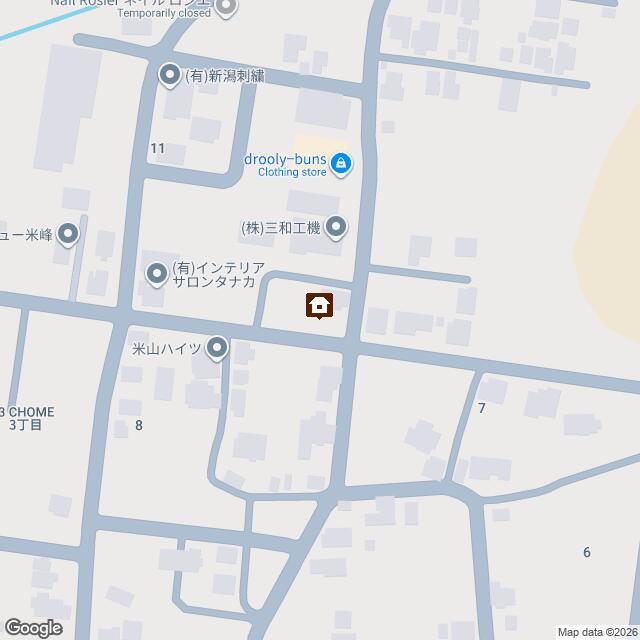Select the 米山ハイツ place pin
This screenshot has width=640, height=640.
coord(218,350)
